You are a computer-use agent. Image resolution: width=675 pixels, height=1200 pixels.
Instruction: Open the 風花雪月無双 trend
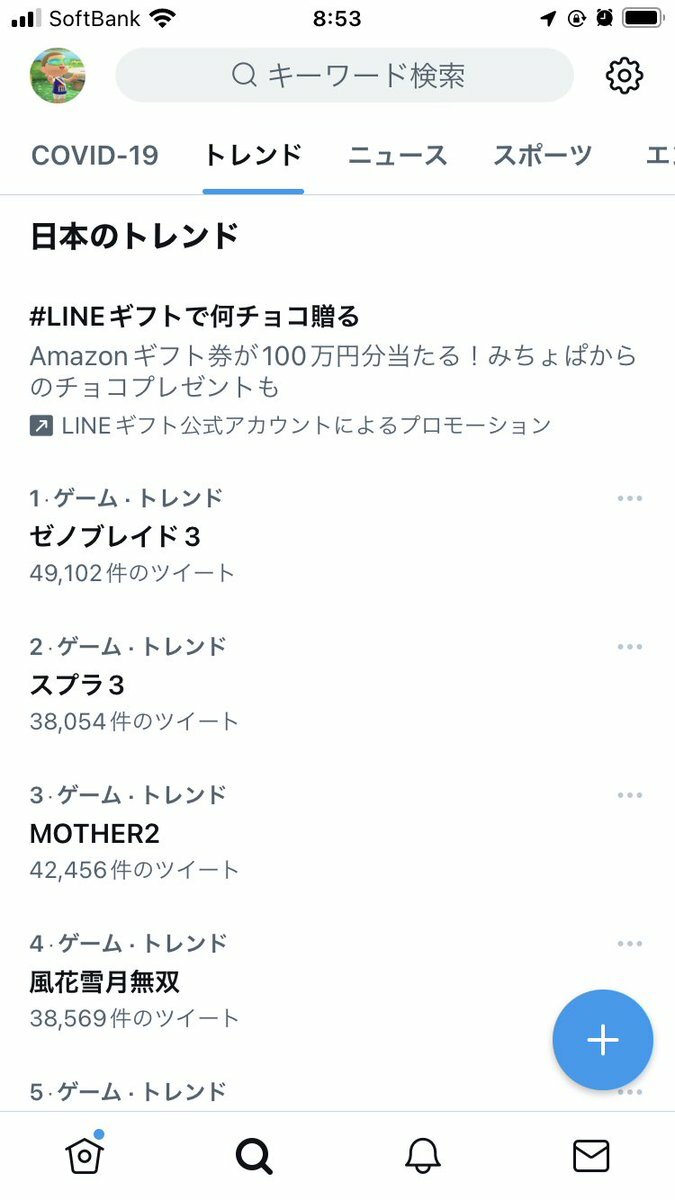(x=105, y=982)
